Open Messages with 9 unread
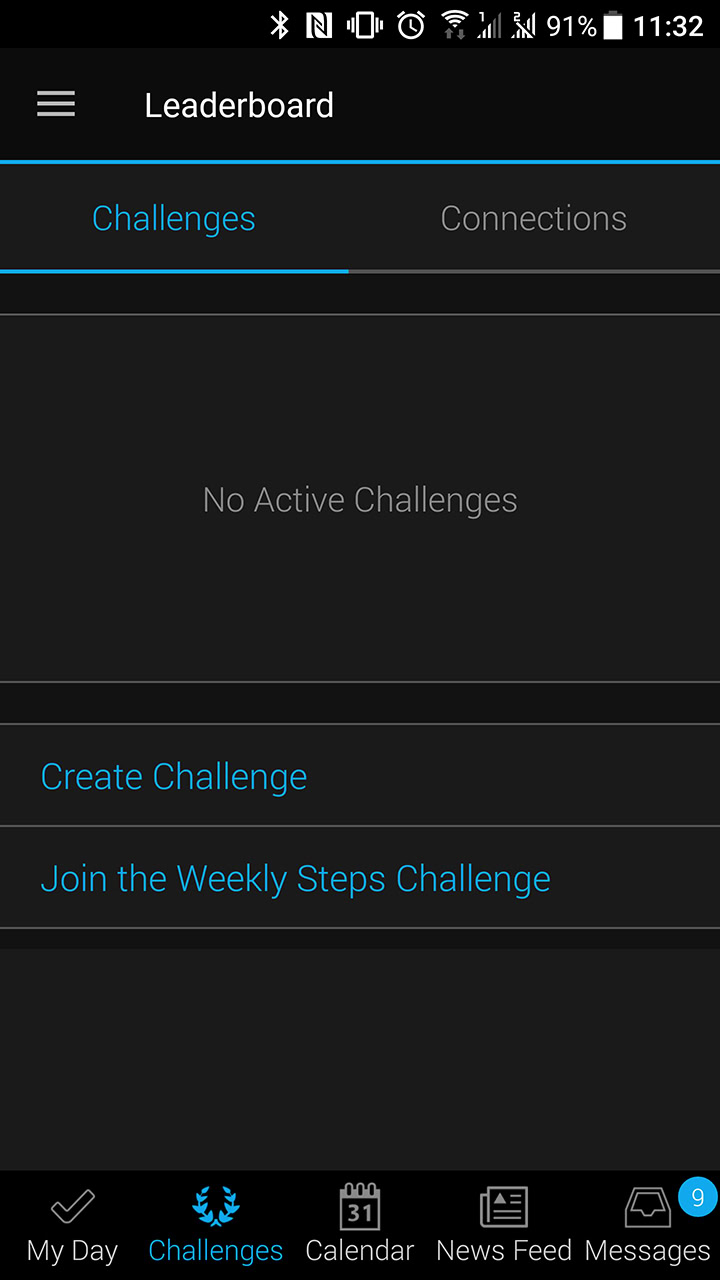This screenshot has width=720, height=1280. pos(648,1225)
